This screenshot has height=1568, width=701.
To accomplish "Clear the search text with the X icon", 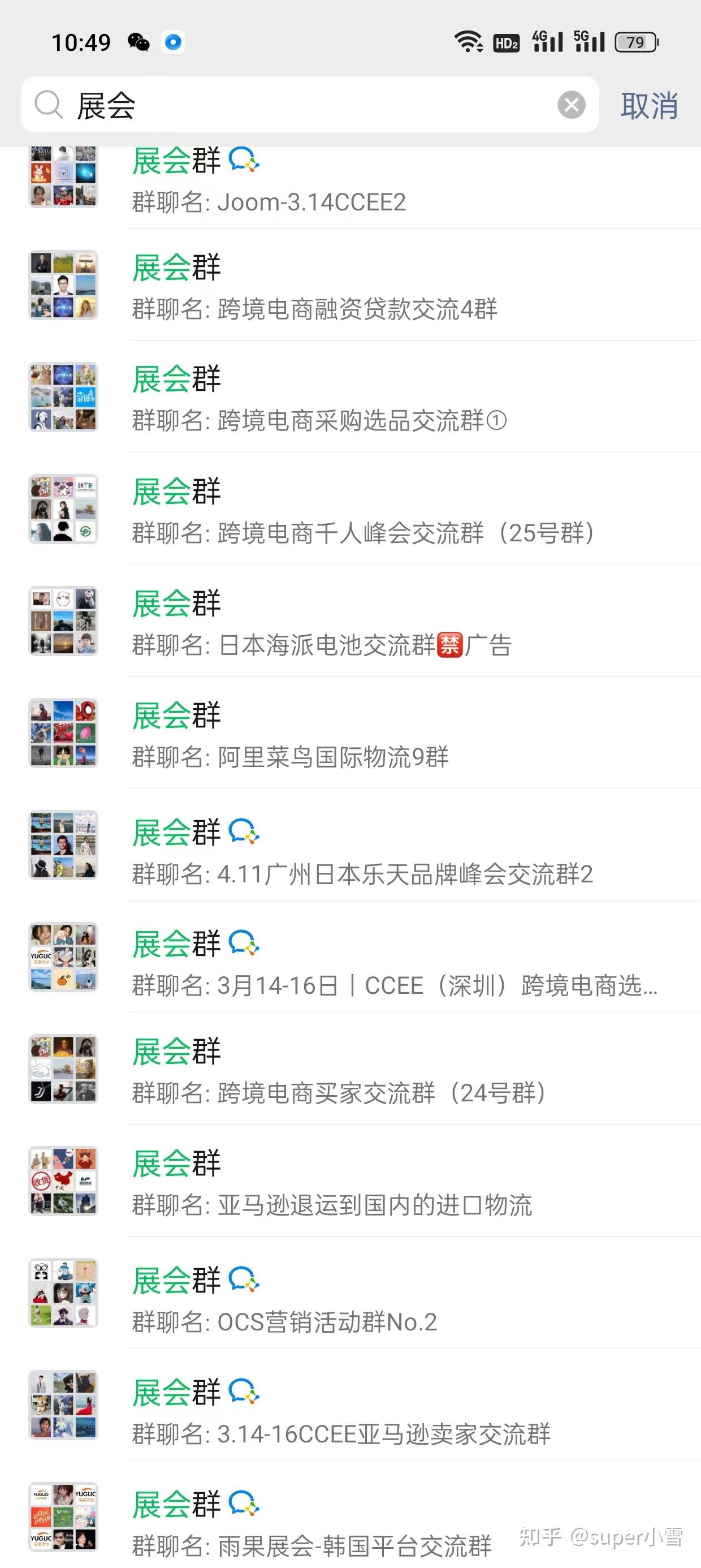I will (x=571, y=105).
